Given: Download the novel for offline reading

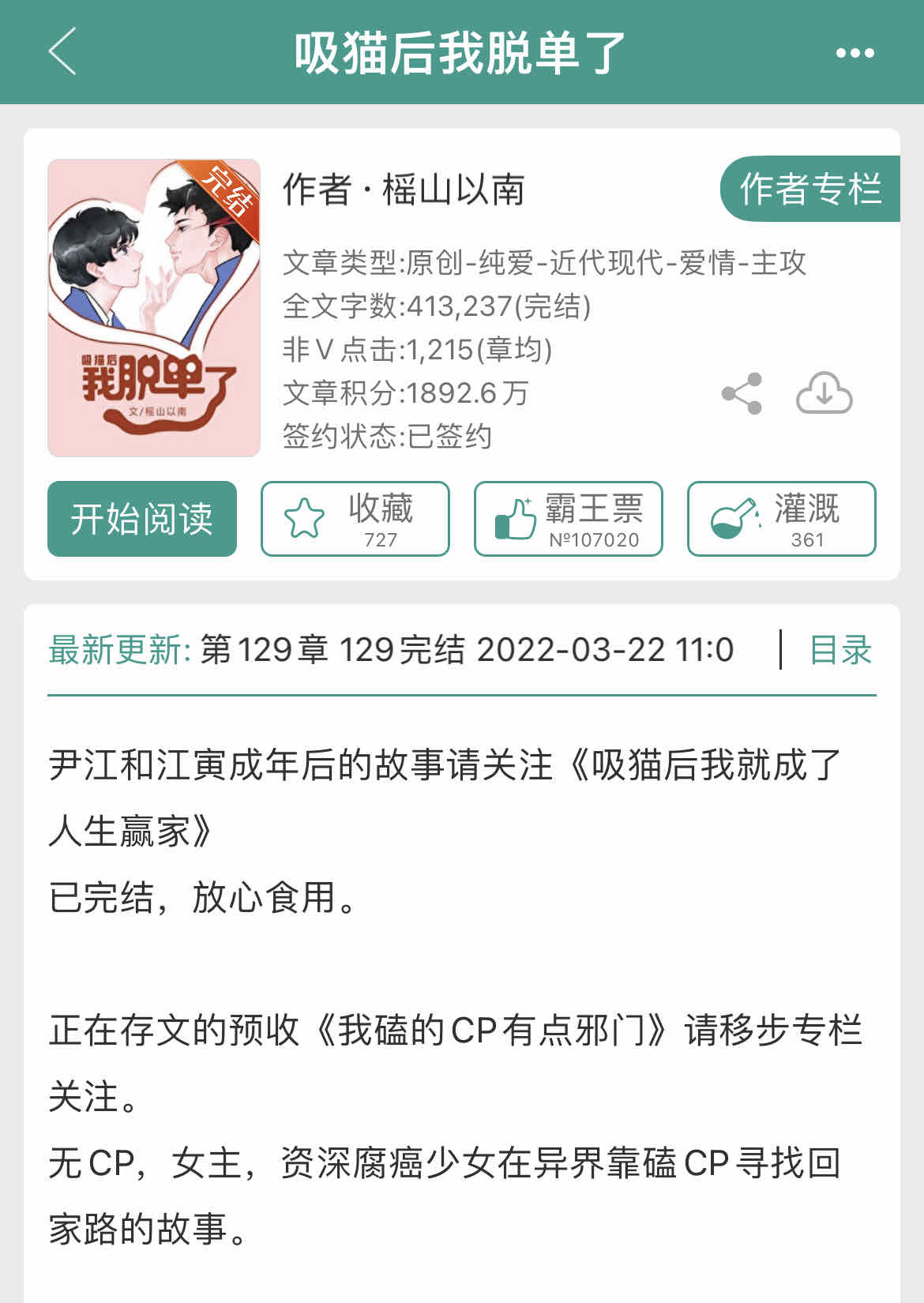Looking at the screenshot, I should pyautogui.click(x=824, y=393).
